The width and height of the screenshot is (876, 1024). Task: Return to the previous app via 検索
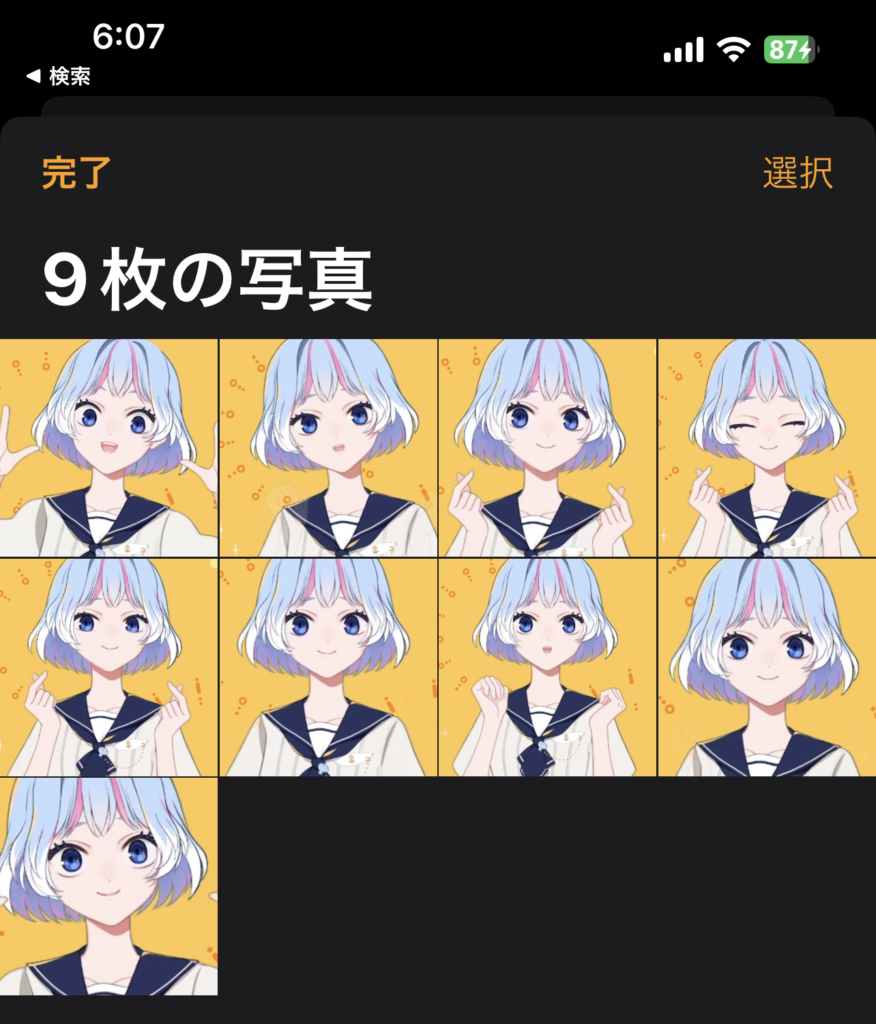60,76
